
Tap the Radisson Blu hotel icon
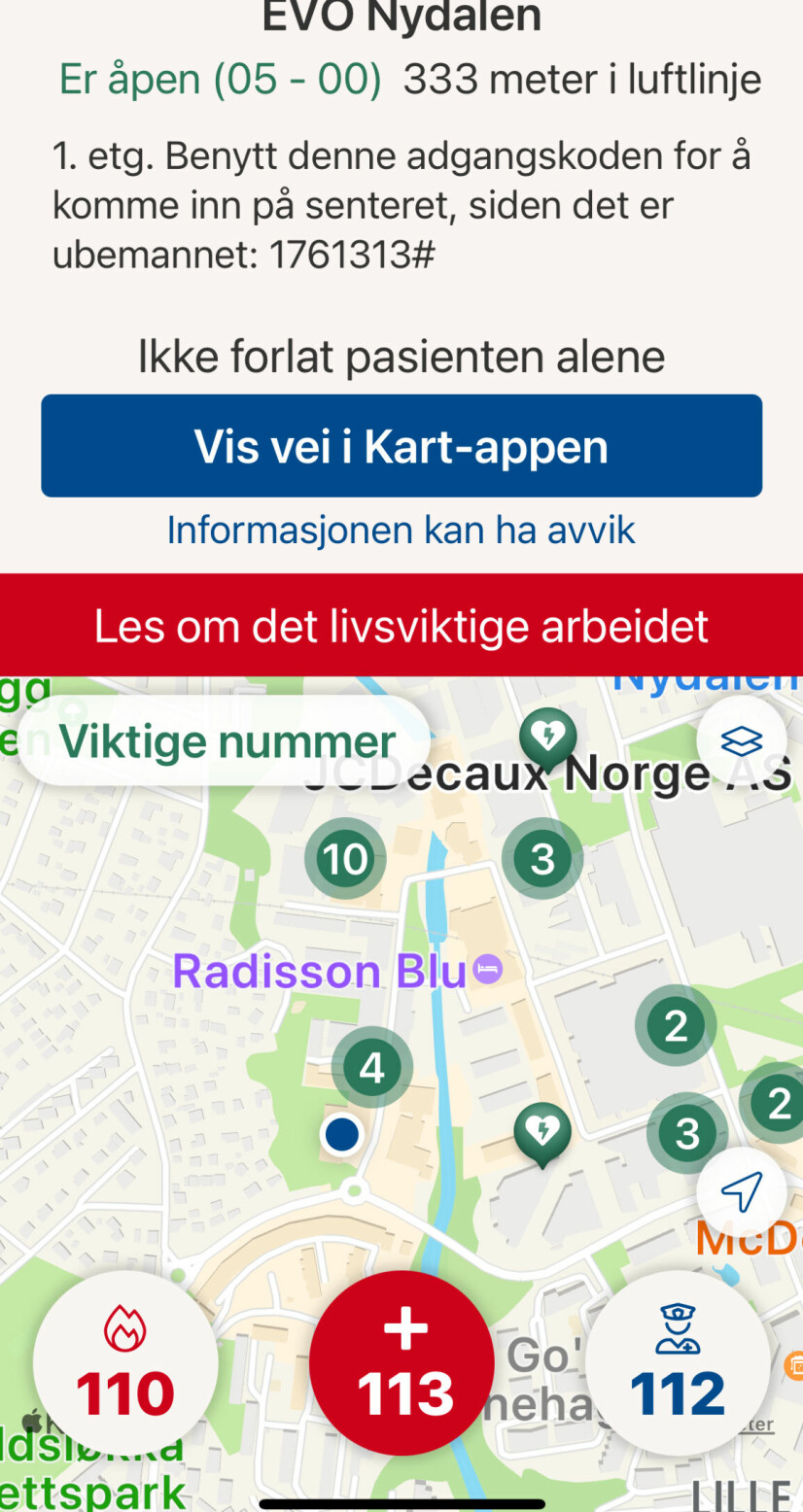pyautogui.click(x=487, y=969)
